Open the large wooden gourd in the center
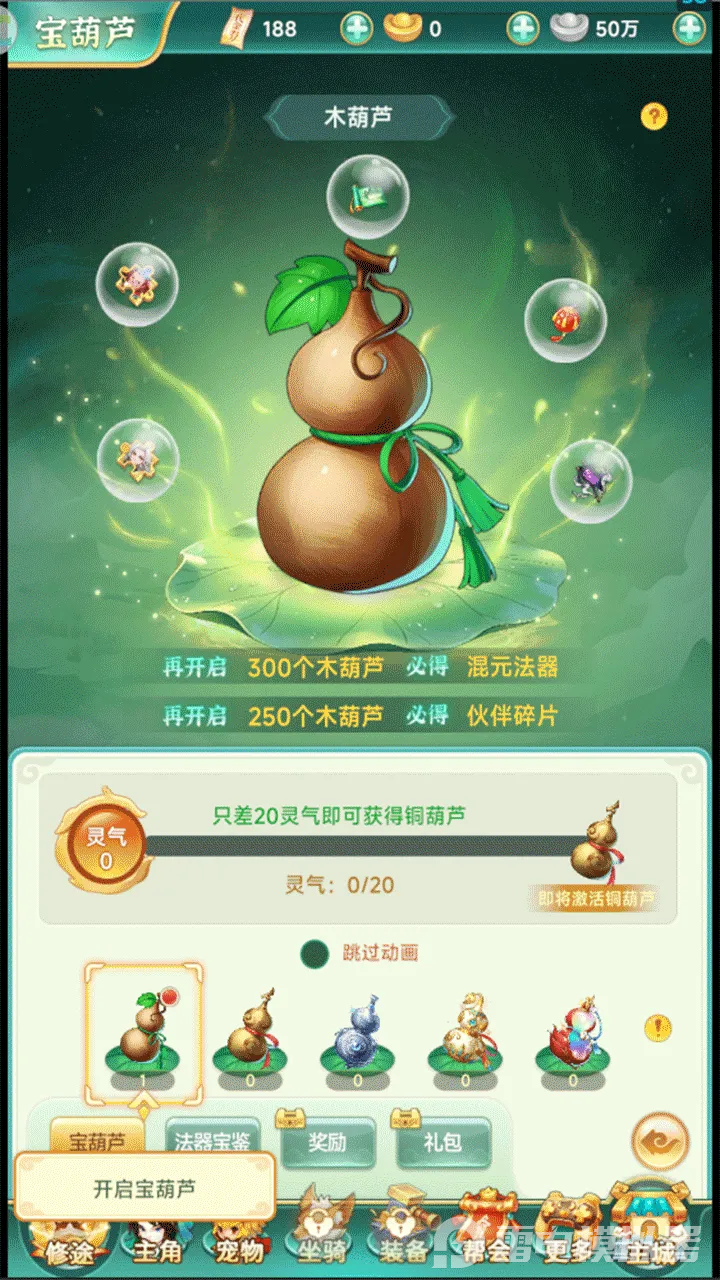Screen dimensions: 720x1280 360,420
